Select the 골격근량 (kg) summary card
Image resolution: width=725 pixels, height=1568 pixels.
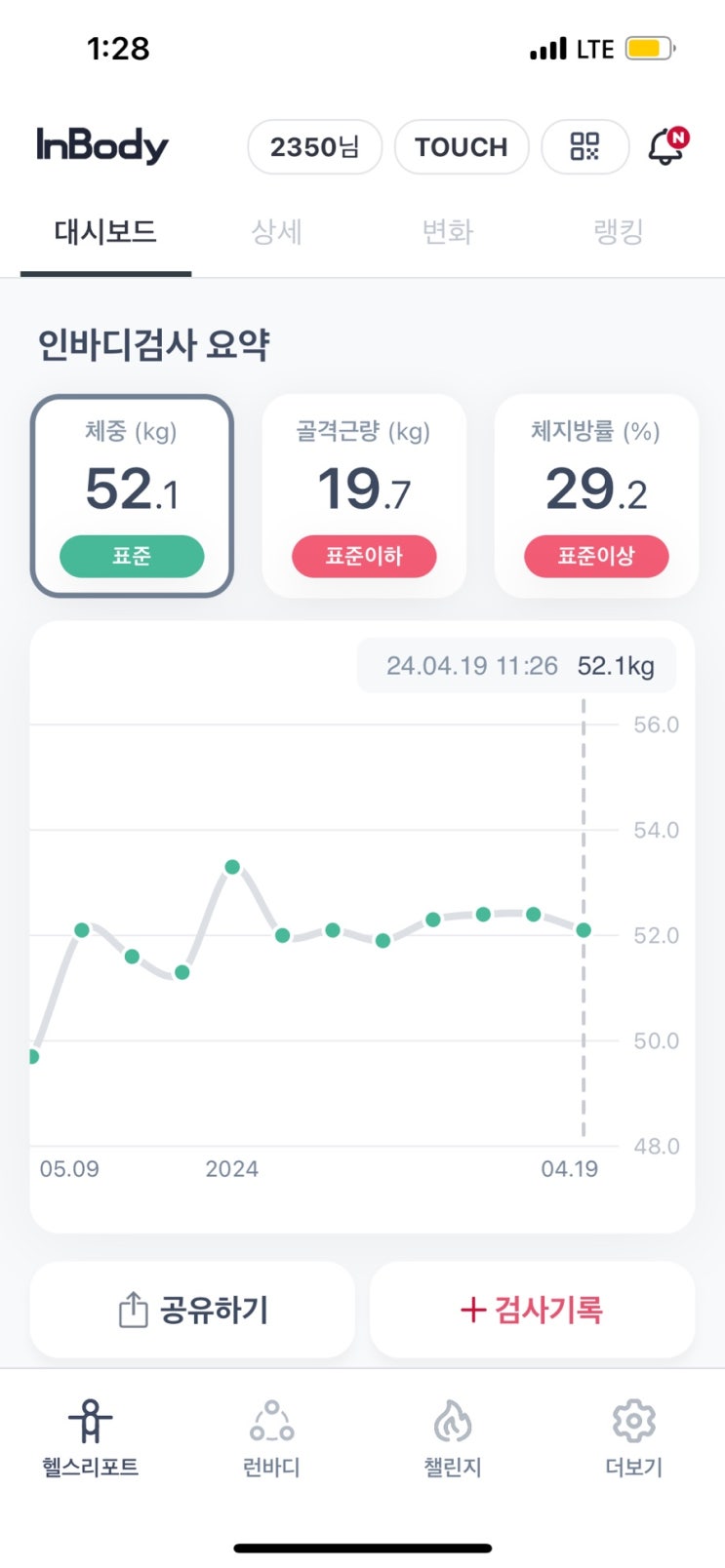tap(364, 495)
